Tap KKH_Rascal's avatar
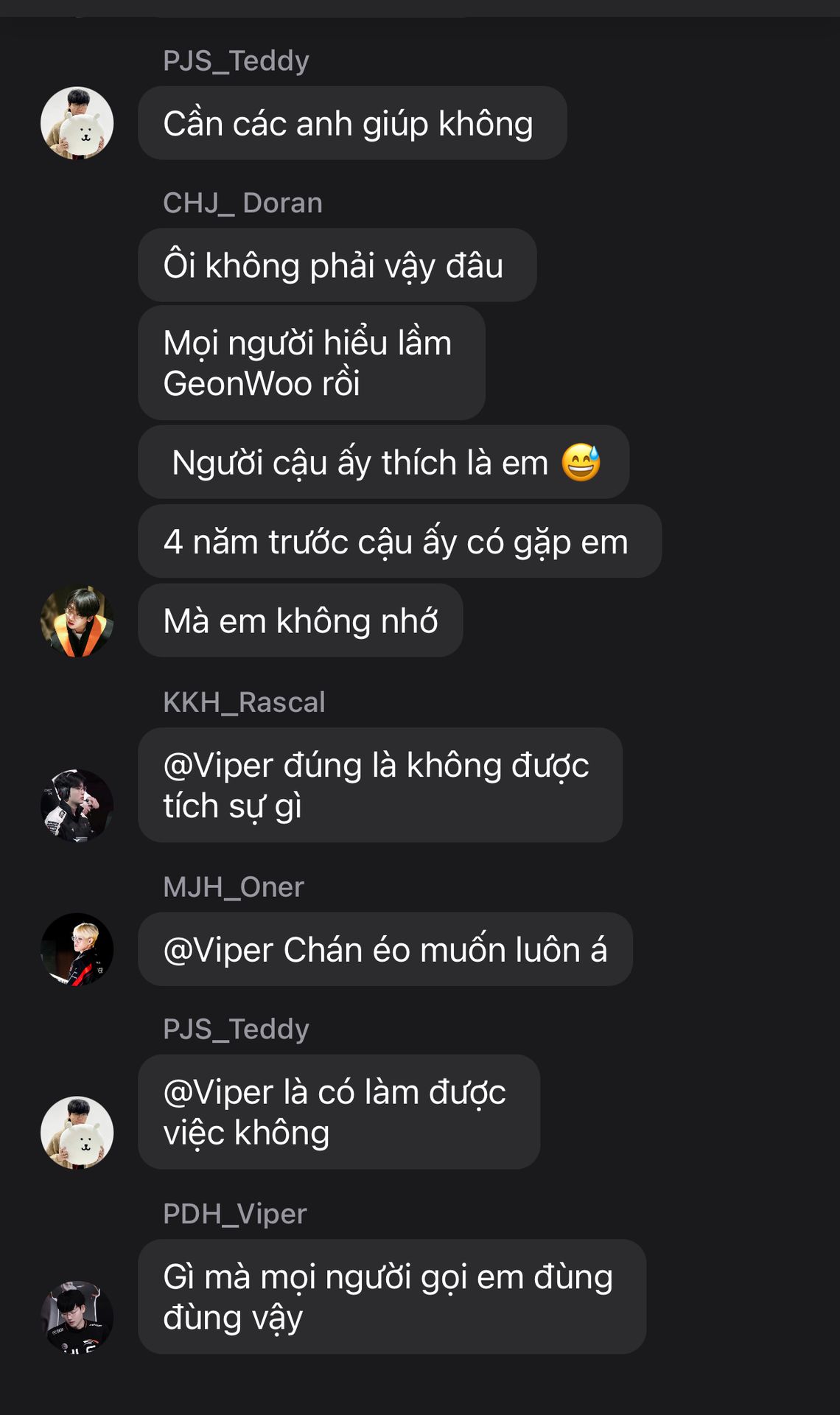 pyautogui.click(x=77, y=806)
